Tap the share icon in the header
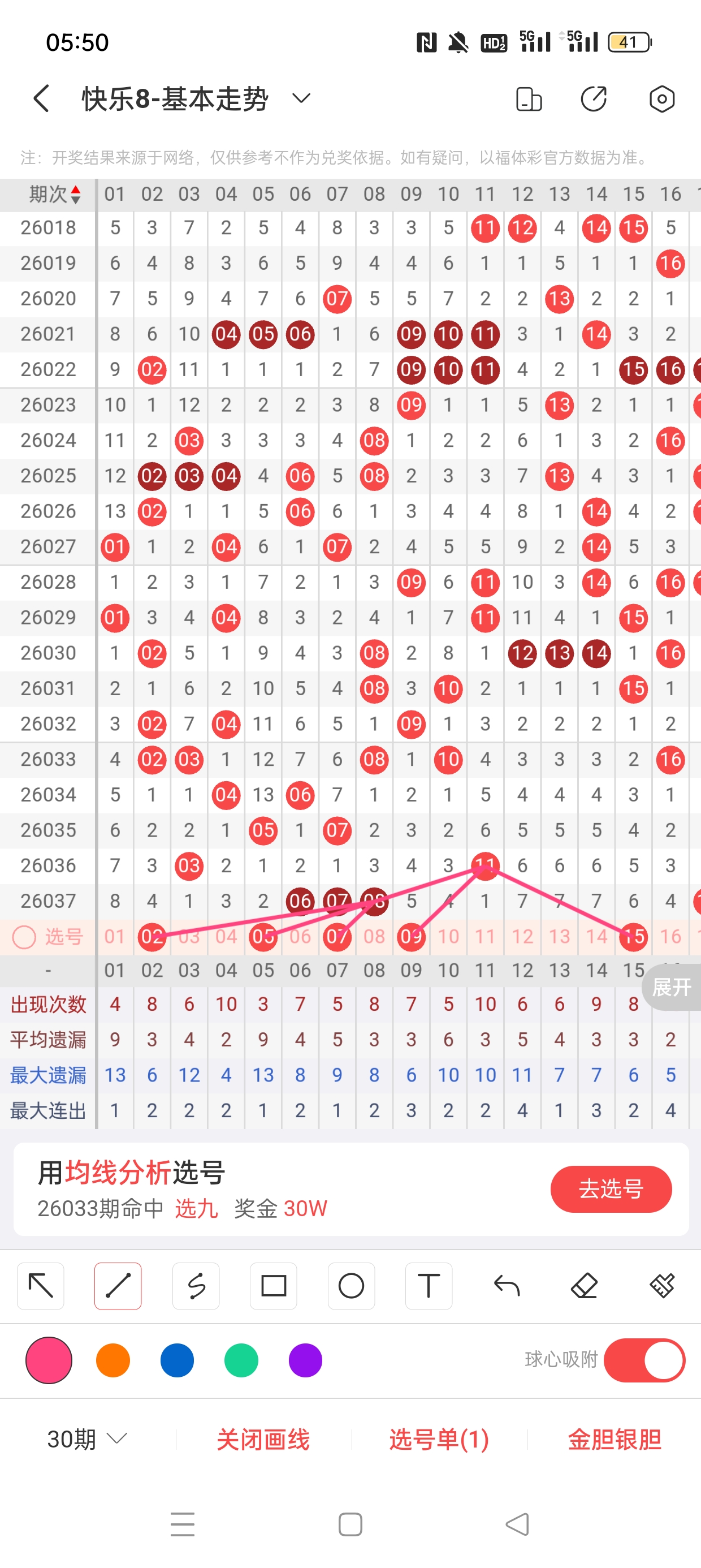The height and width of the screenshot is (1568, 701). tap(594, 98)
